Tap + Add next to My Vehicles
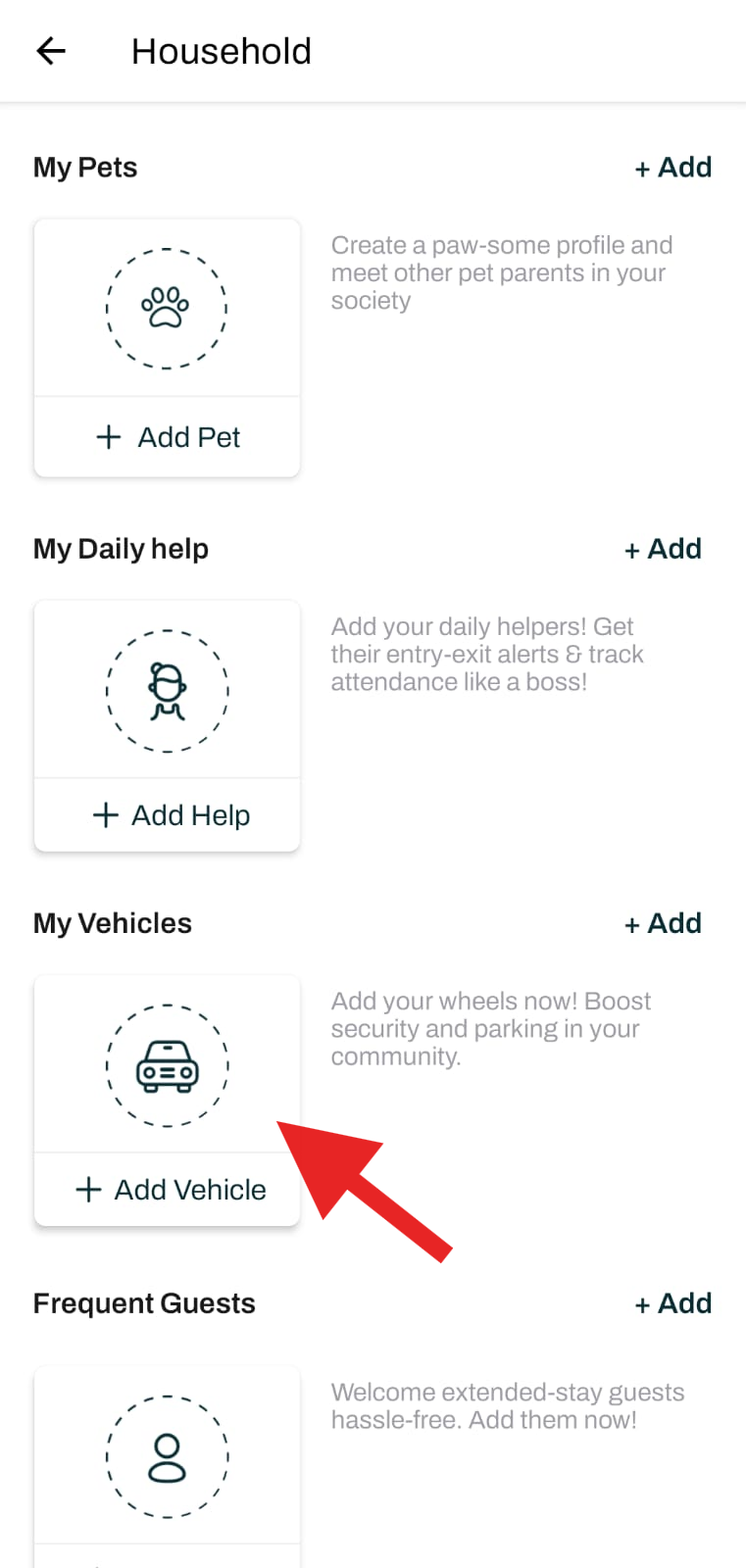The image size is (746, 1568). 664,923
